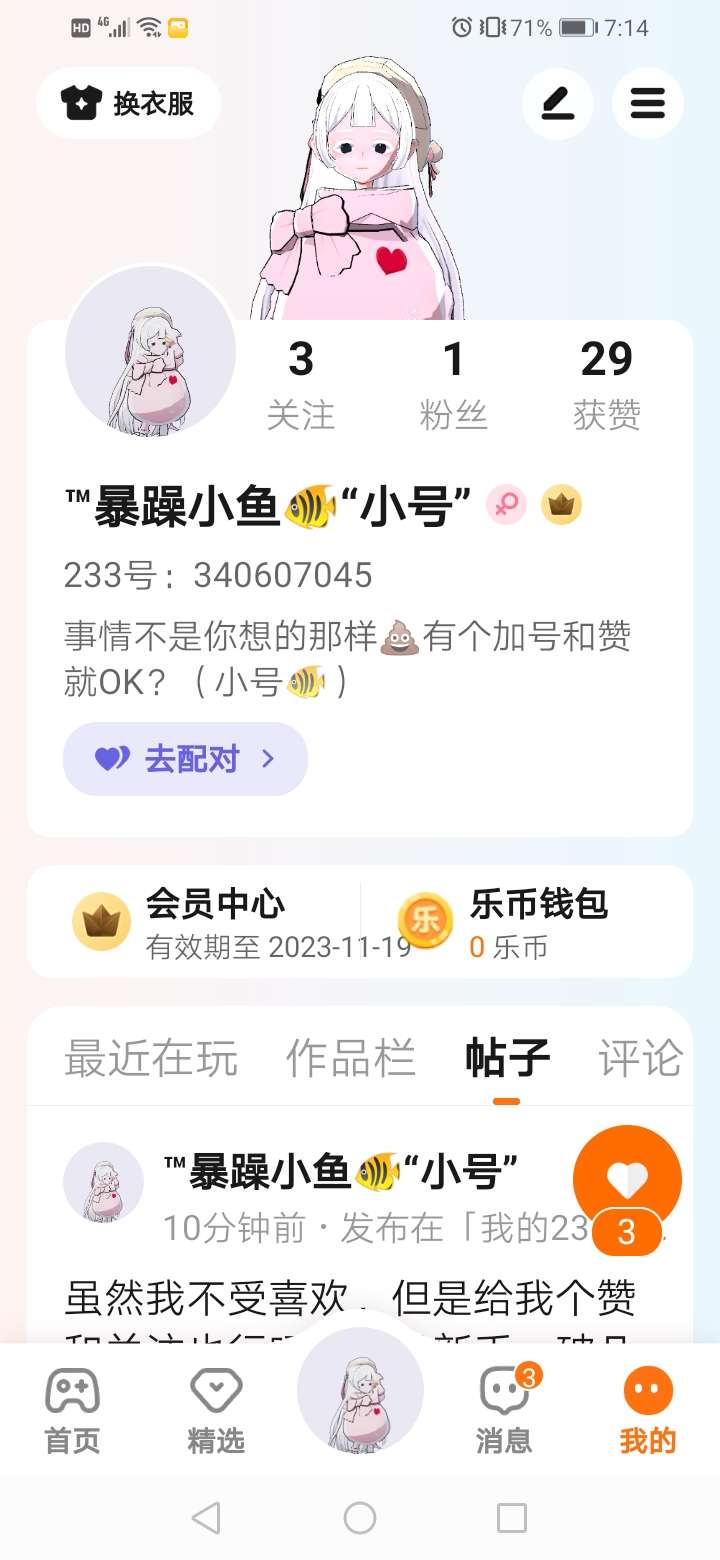
Task: Tap the orange floating heart button
Action: pos(627,1180)
